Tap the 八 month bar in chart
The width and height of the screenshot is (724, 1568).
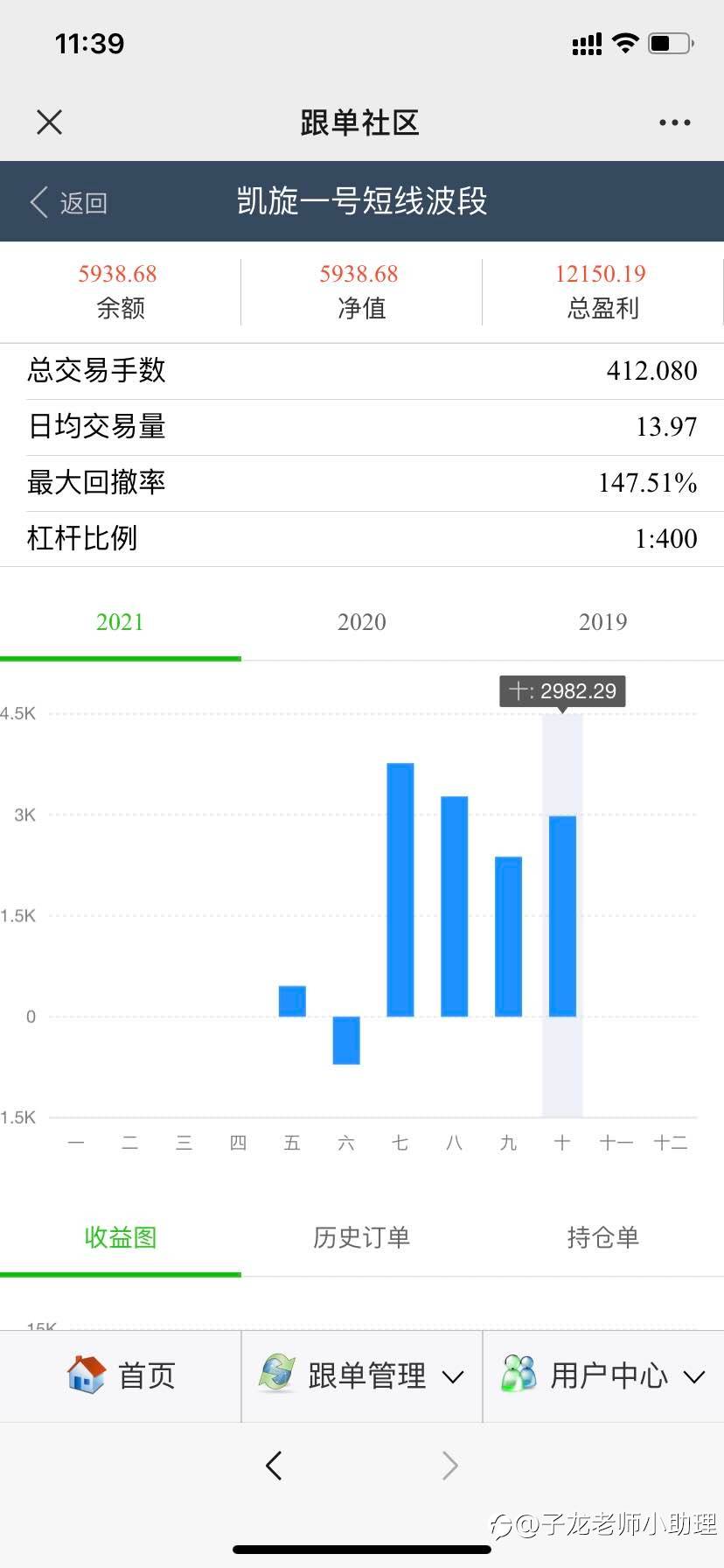click(455, 906)
